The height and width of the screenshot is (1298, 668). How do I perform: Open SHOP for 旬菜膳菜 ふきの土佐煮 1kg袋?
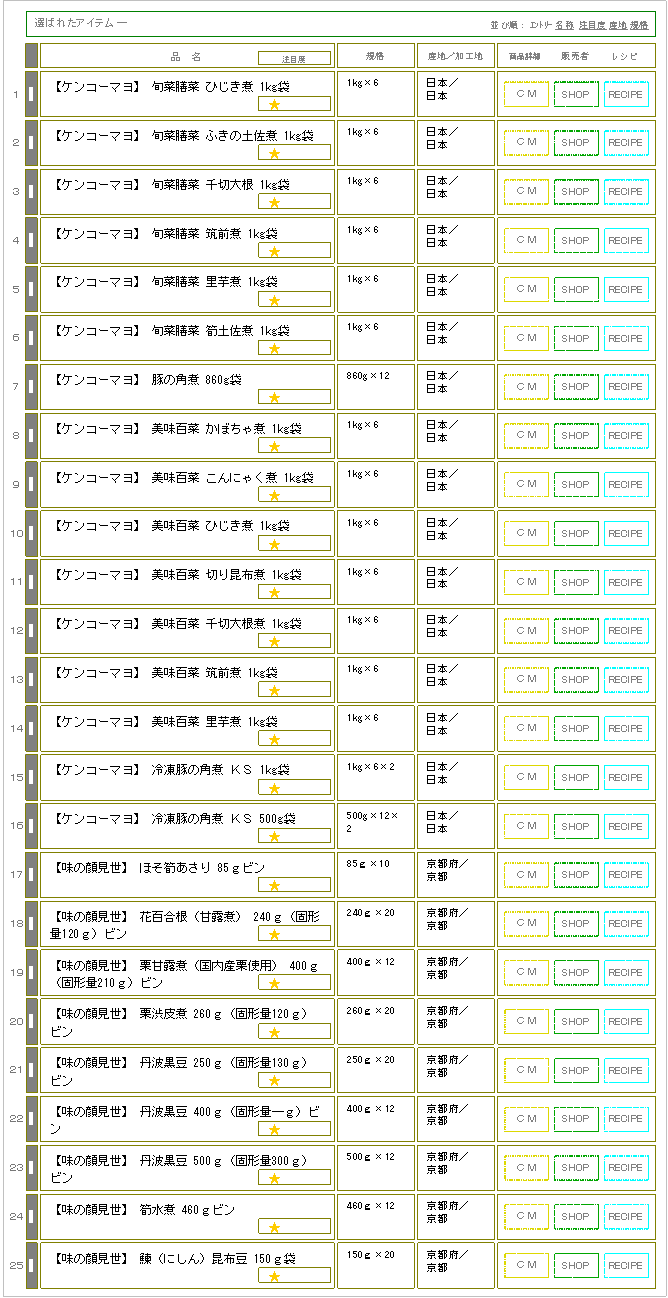[x=576, y=143]
